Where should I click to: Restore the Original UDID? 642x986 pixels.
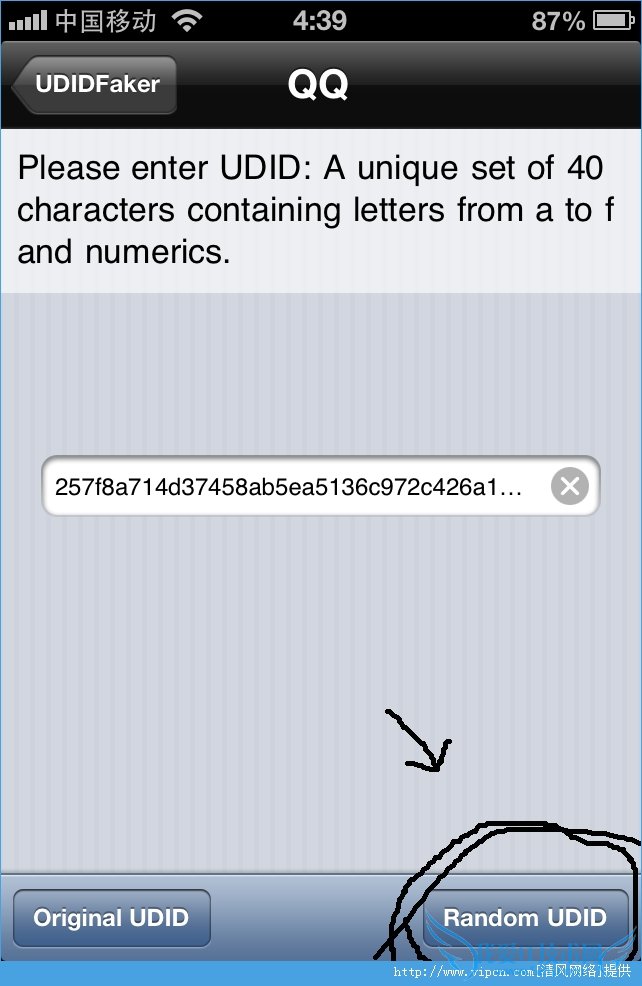[111, 918]
